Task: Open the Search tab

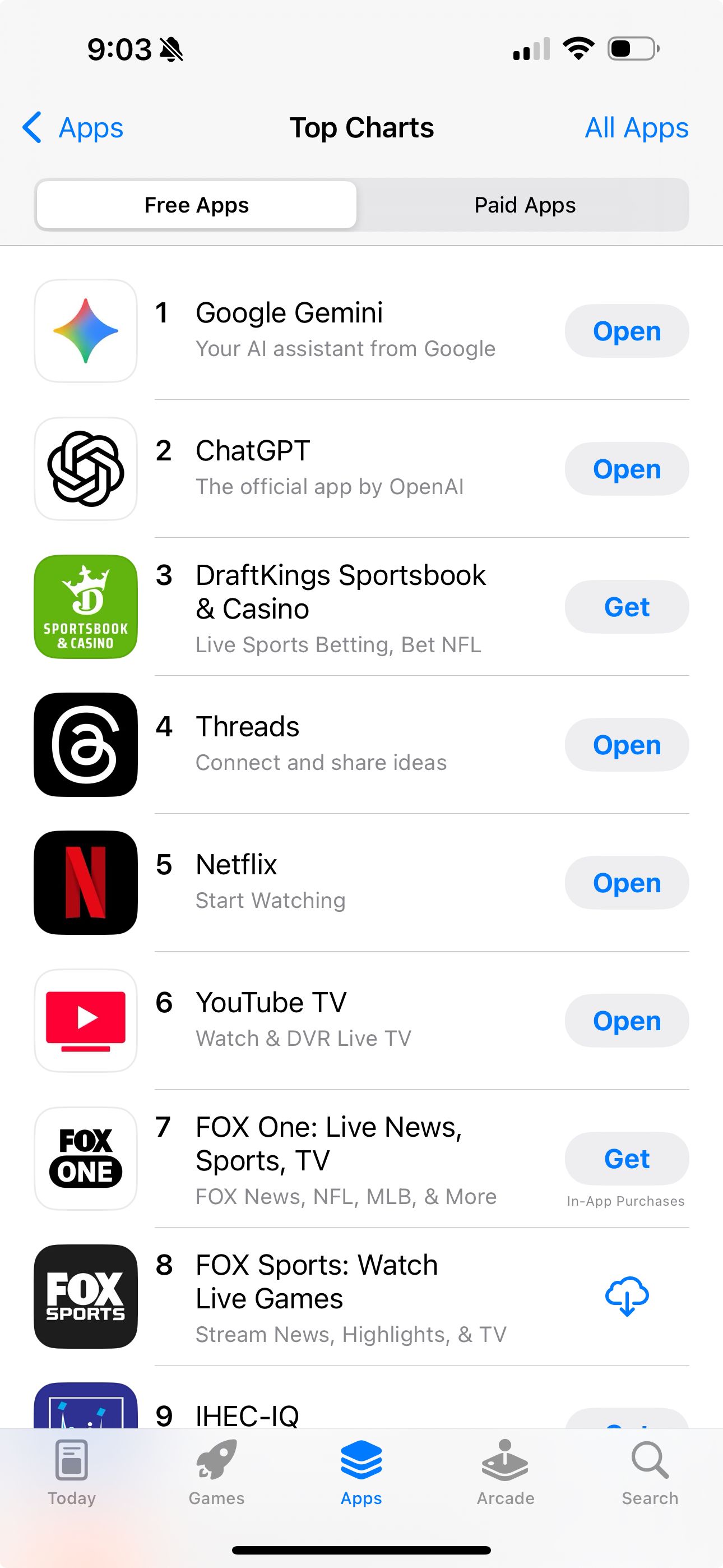Action: point(650,1472)
